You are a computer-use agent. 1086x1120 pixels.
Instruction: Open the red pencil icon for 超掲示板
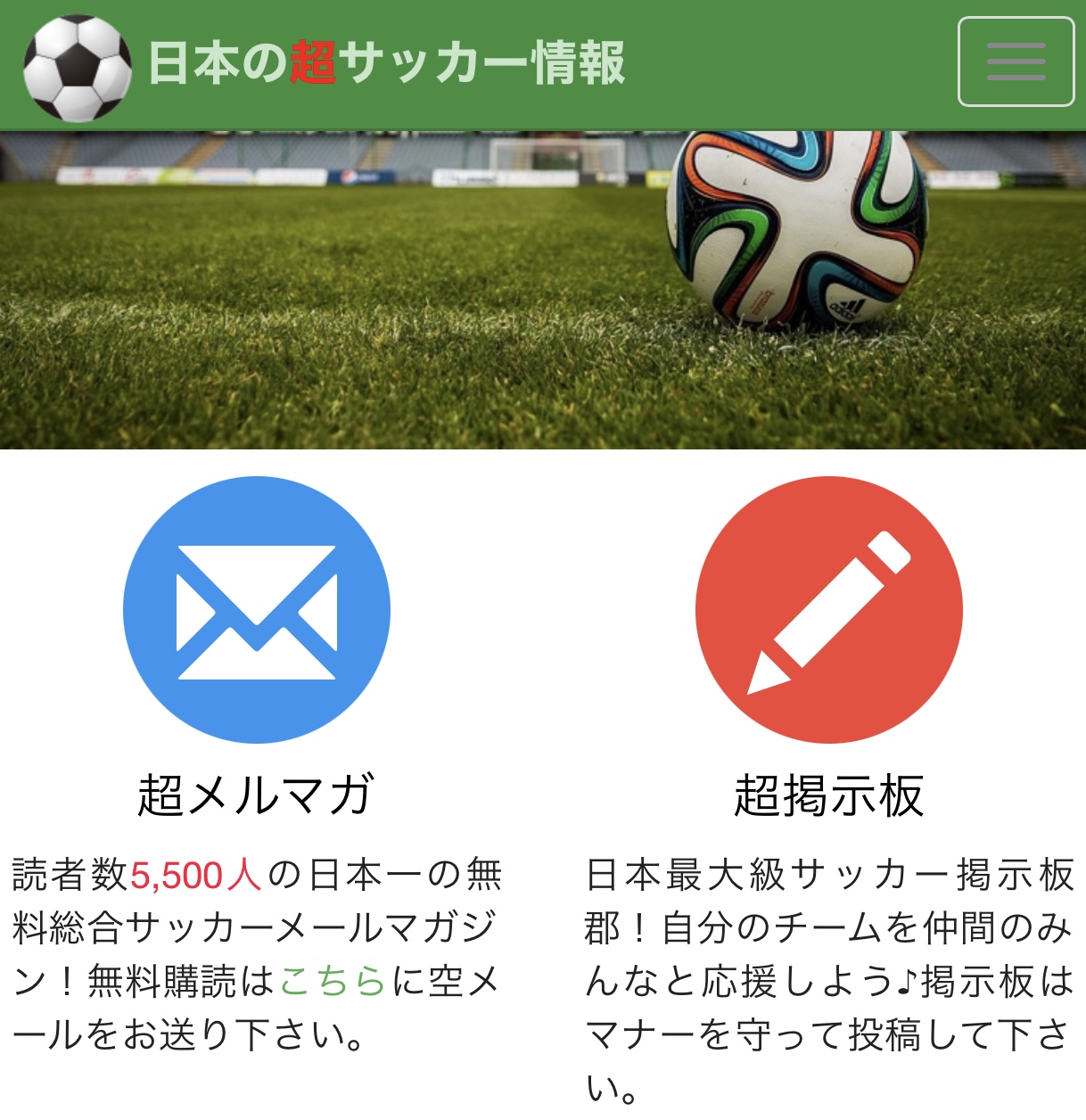point(828,610)
